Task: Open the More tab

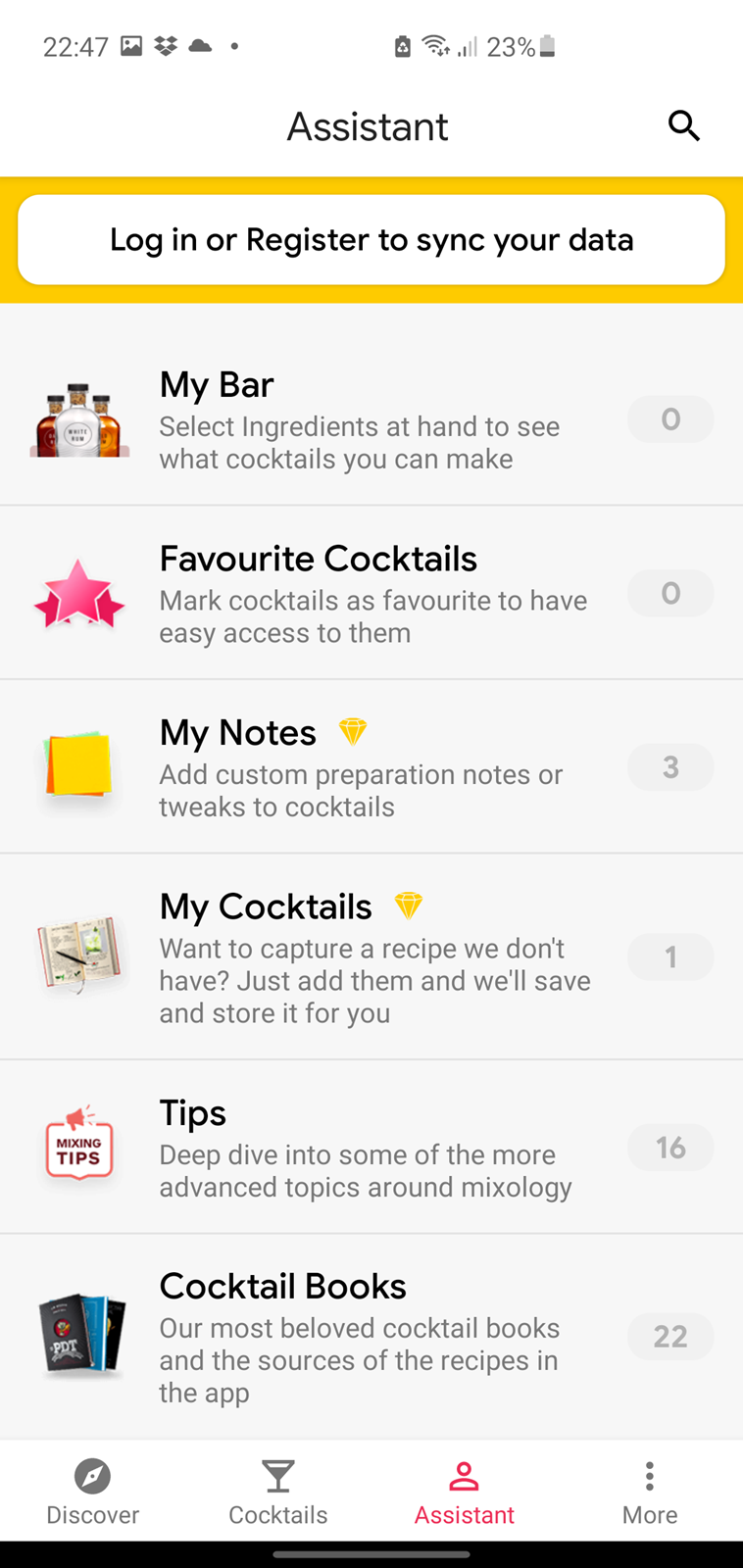Action: pyautogui.click(x=650, y=1492)
